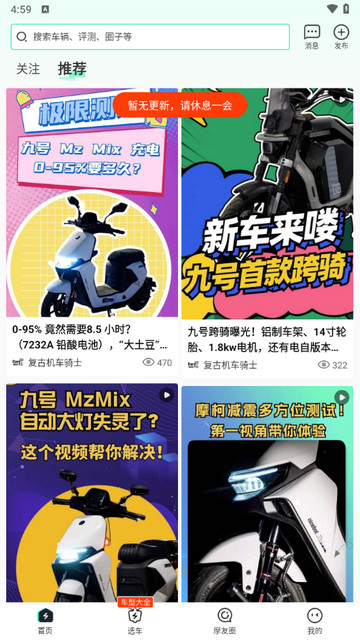Open the 摩友圈 bottom tab
This screenshot has height=640, width=360.
[x=224, y=621]
